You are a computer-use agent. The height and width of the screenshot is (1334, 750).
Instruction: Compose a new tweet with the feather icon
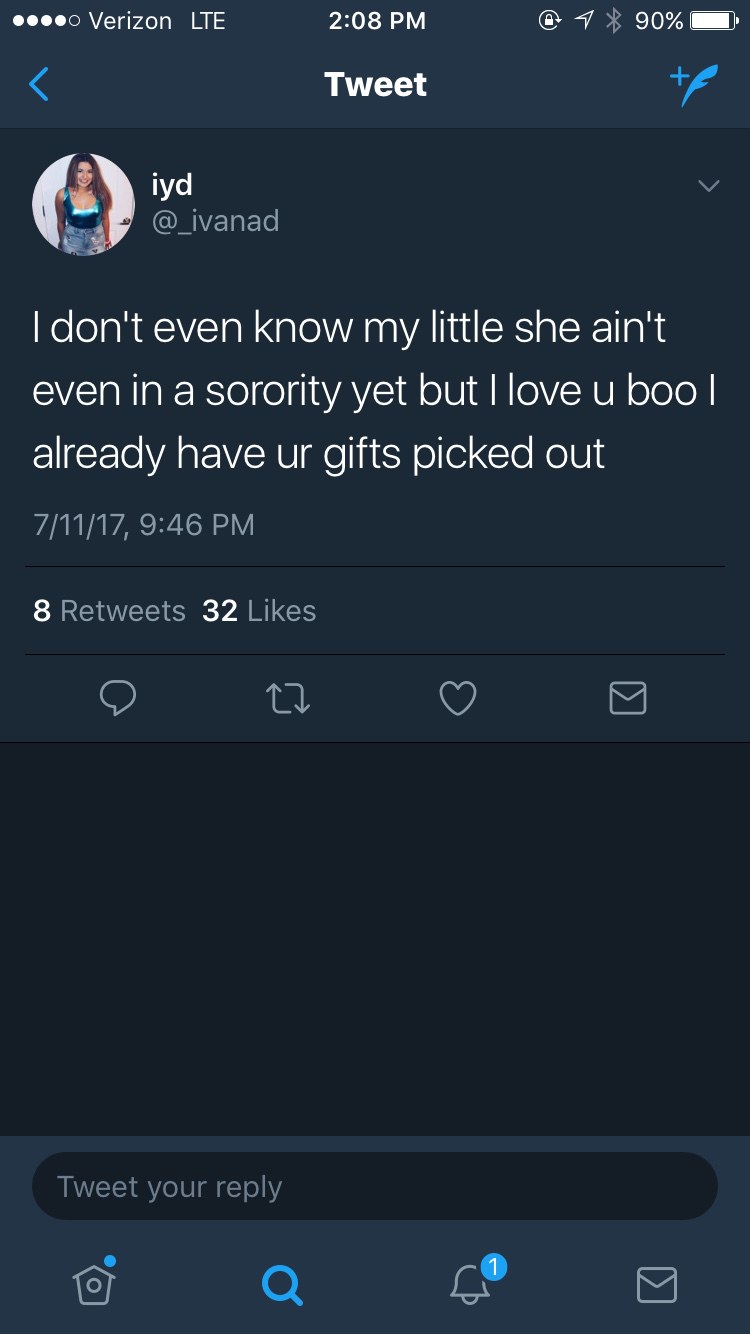click(694, 85)
